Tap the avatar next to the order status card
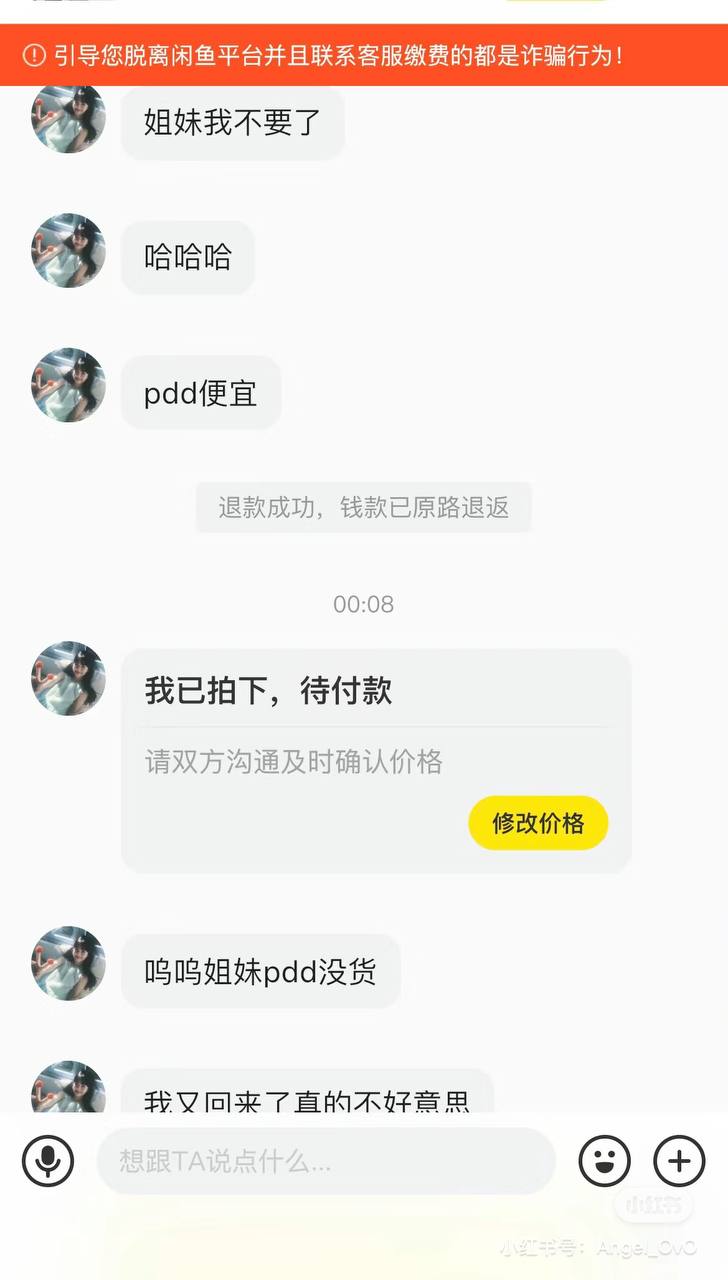The height and width of the screenshot is (1280, 728). tap(67, 678)
